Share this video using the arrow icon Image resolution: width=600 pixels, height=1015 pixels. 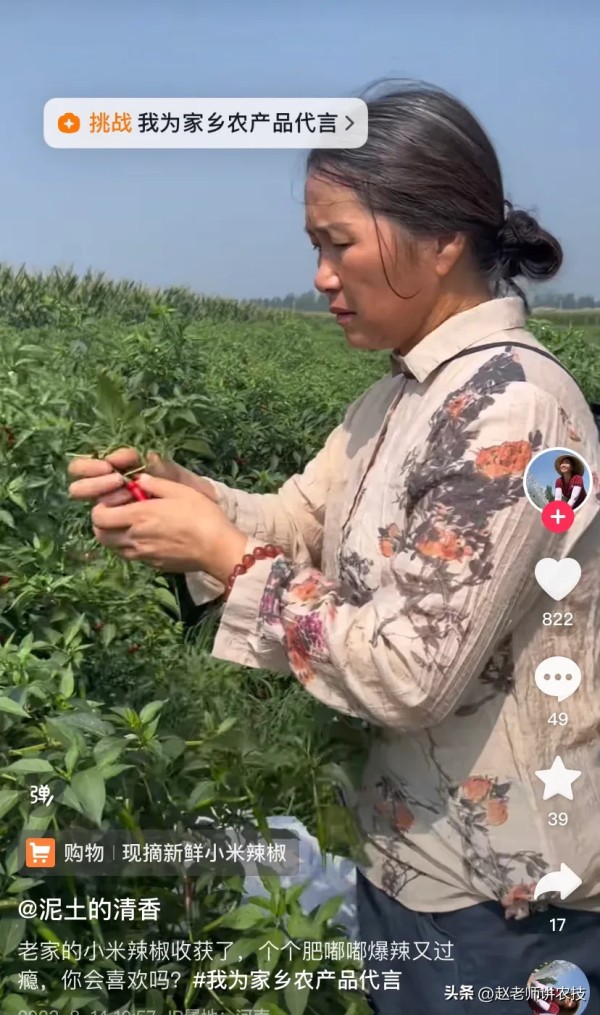[557, 882]
